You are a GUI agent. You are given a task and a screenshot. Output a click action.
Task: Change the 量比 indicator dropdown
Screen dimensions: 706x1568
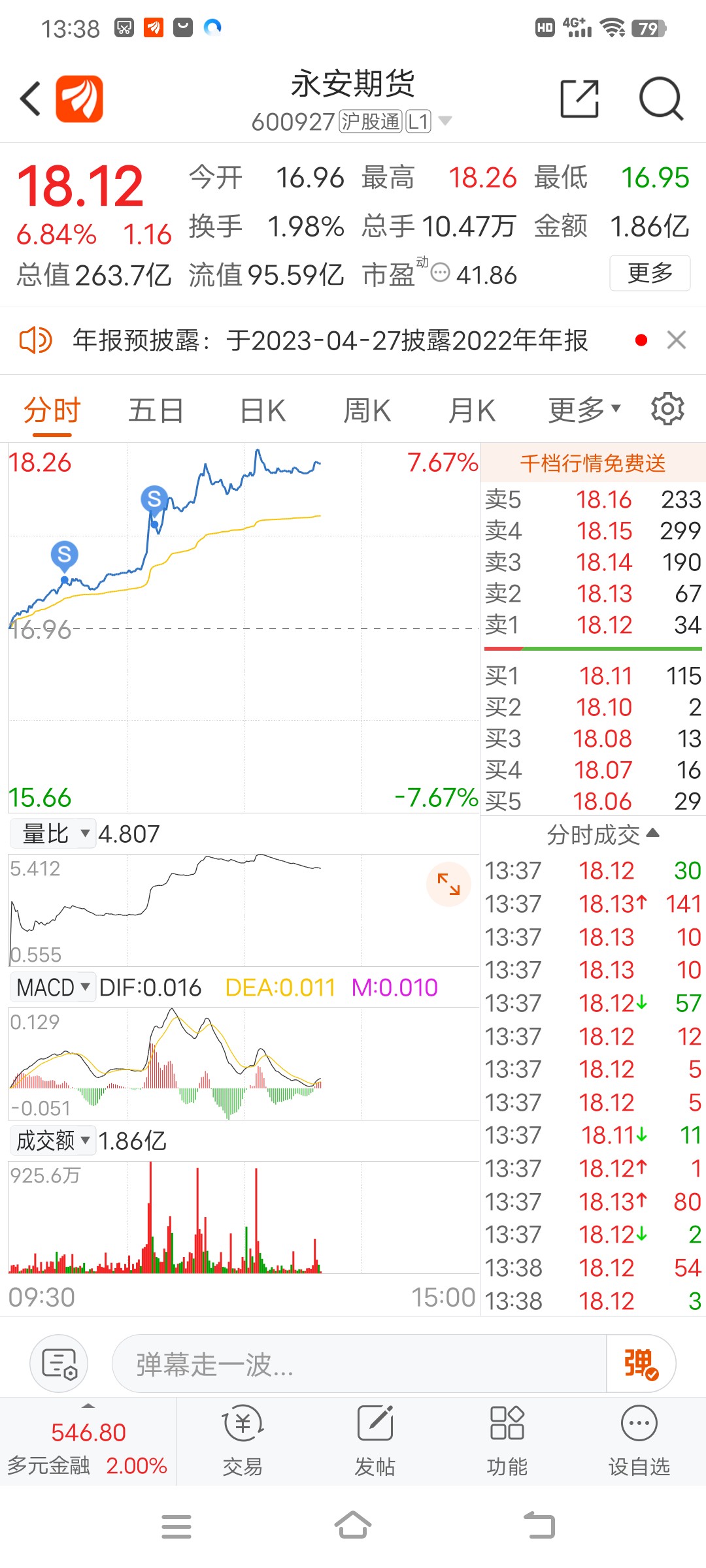coord(54,834)
